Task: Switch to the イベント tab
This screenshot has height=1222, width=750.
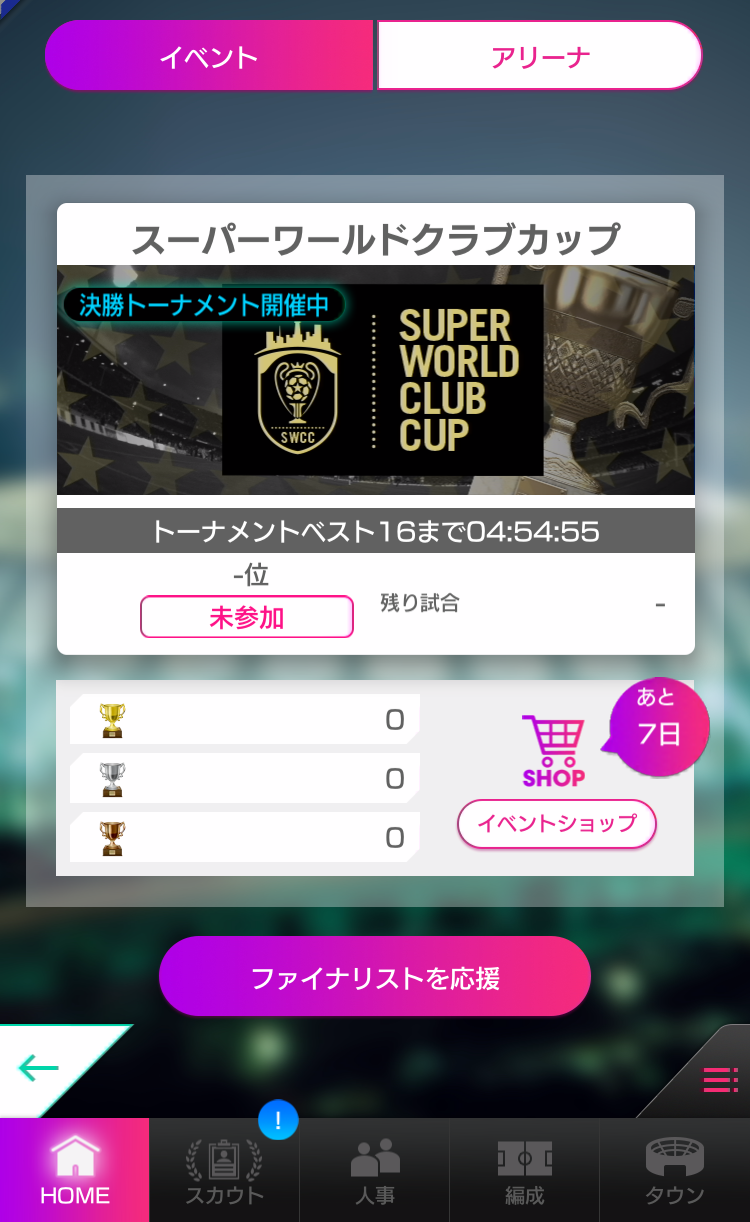Action: tap(209, 56)
